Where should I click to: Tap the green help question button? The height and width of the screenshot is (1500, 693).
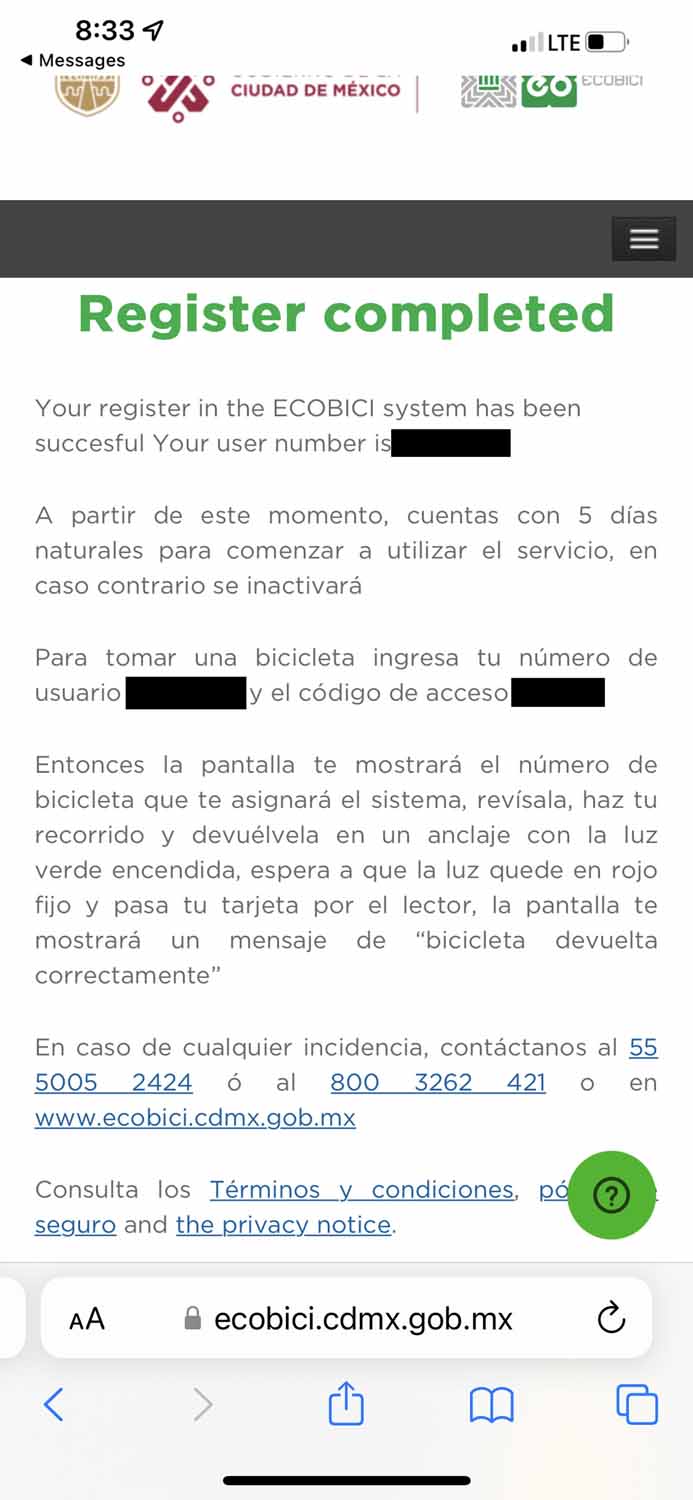[611, 1195]
